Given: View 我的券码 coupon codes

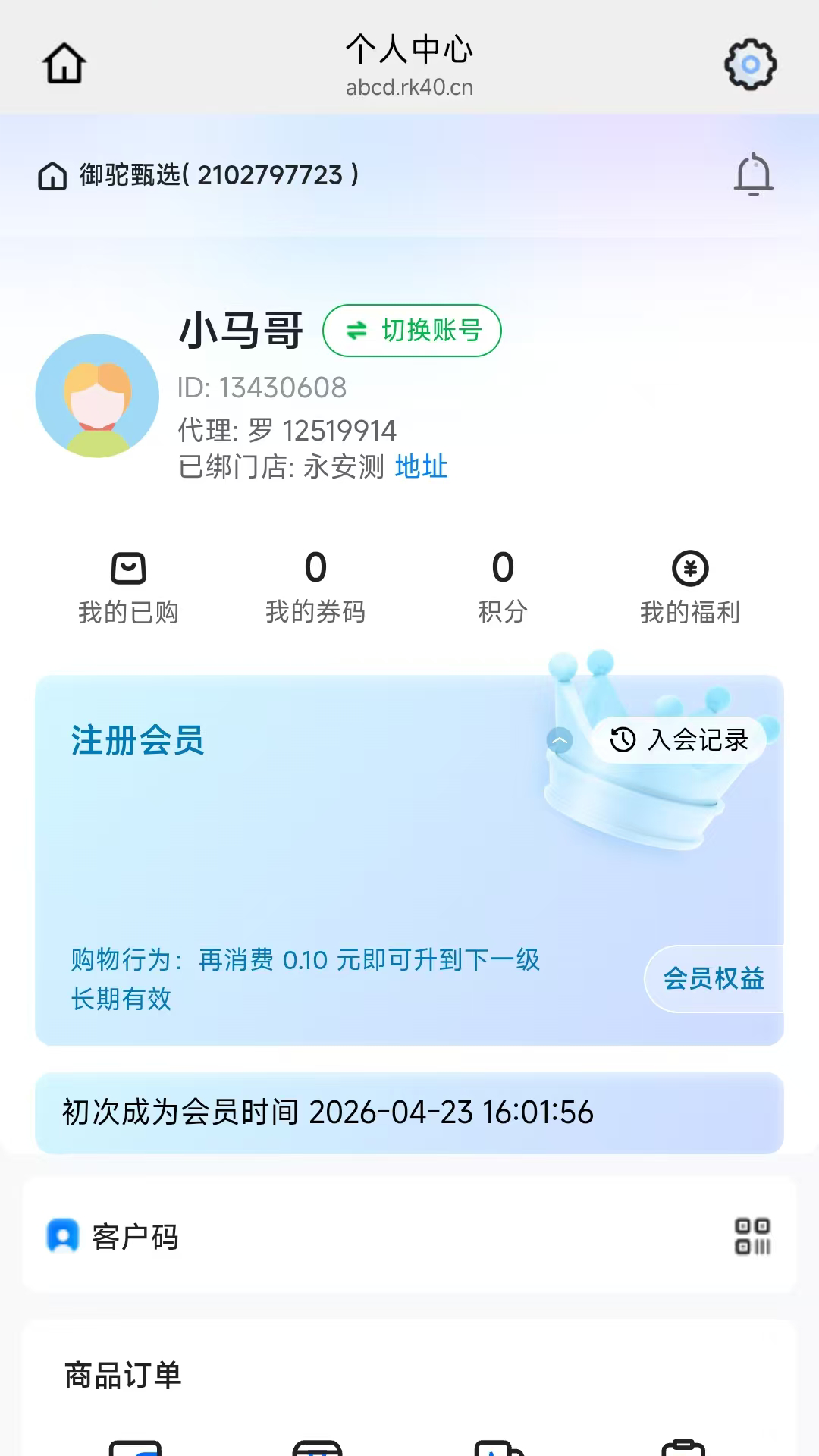Looking at the screenshot, I should 315,588.
